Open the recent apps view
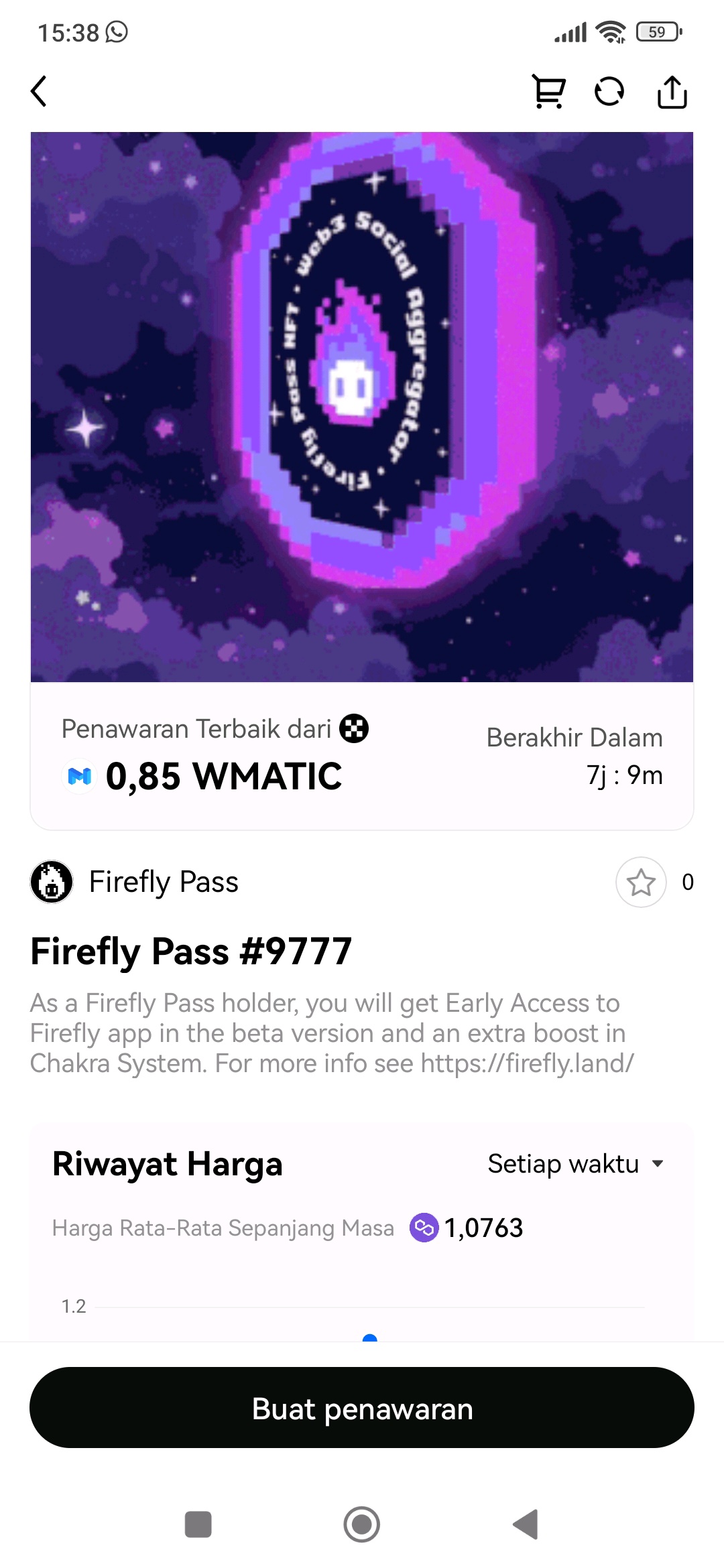 click(x=198, y=1524)
